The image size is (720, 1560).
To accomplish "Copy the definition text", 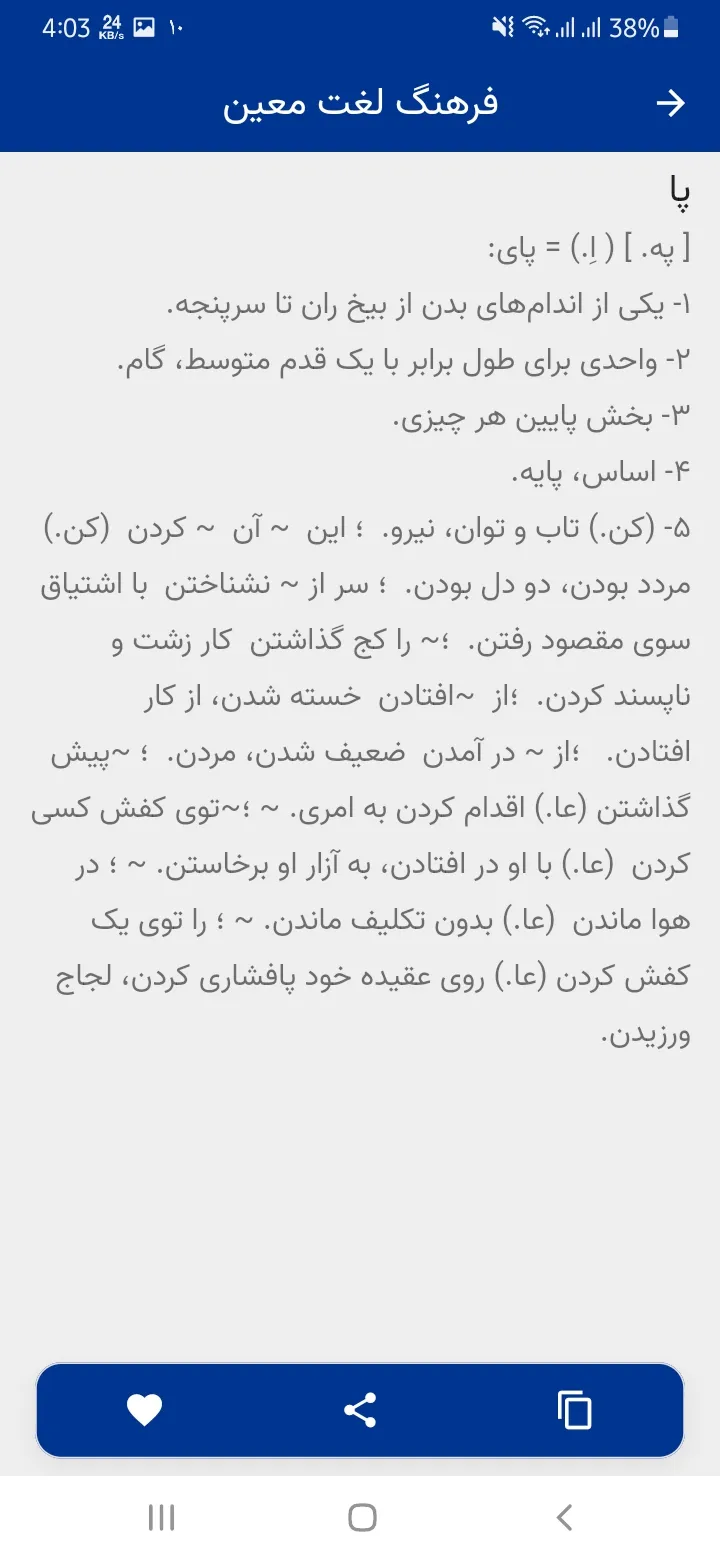I will click(575, 1410).
